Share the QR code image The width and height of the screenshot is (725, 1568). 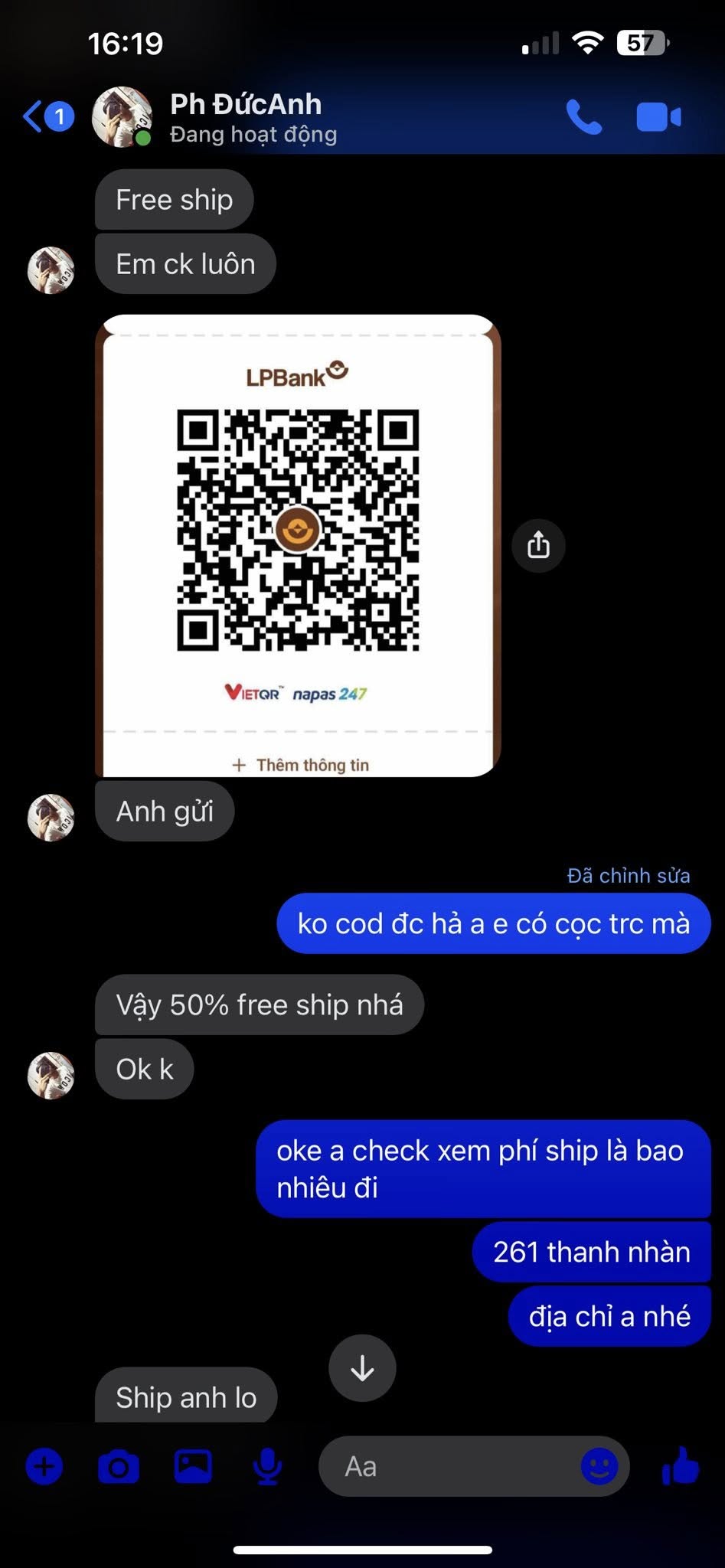[x=538, y=546]
